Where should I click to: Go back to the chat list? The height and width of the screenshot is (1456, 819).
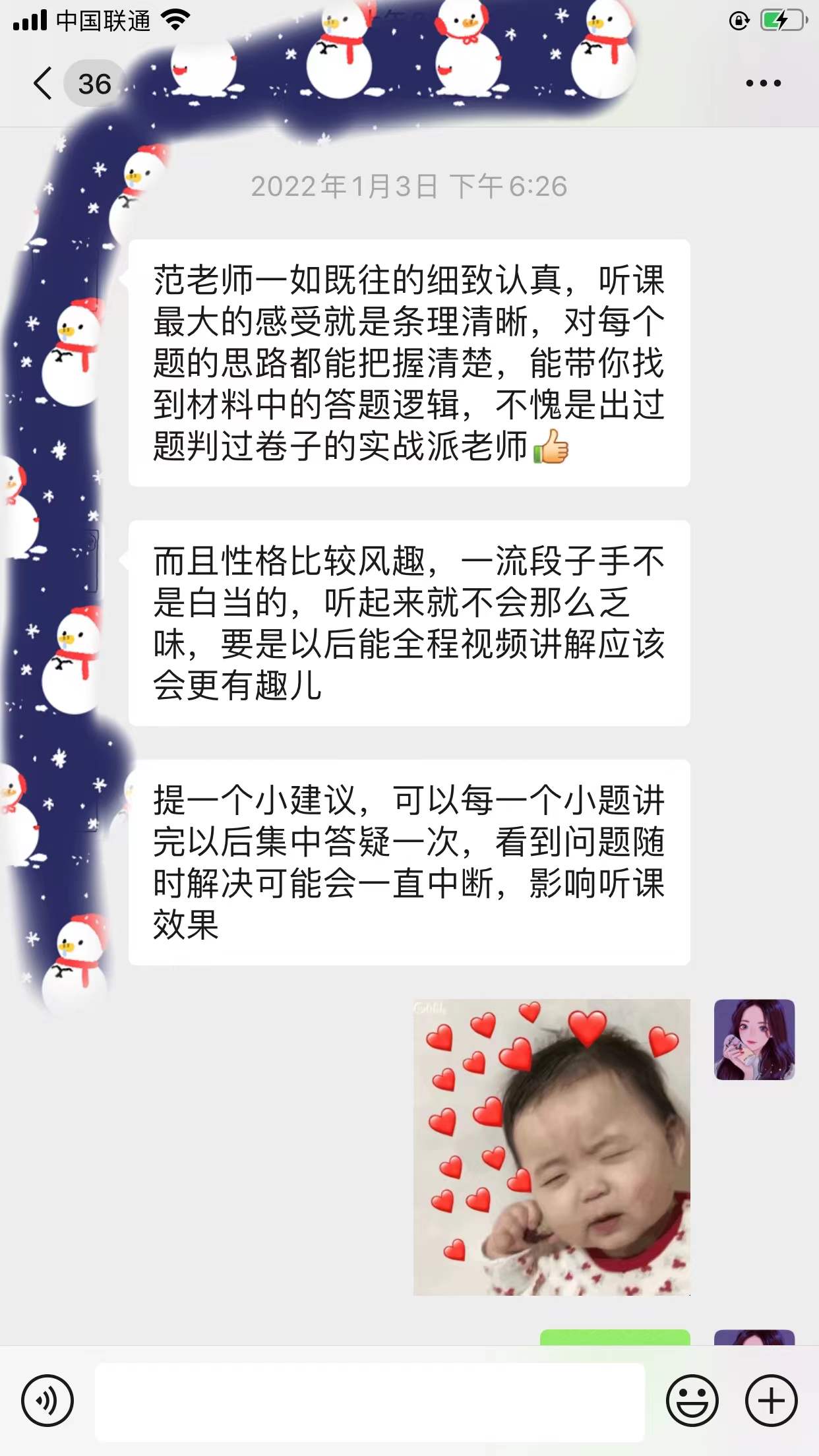pos(44,84)
